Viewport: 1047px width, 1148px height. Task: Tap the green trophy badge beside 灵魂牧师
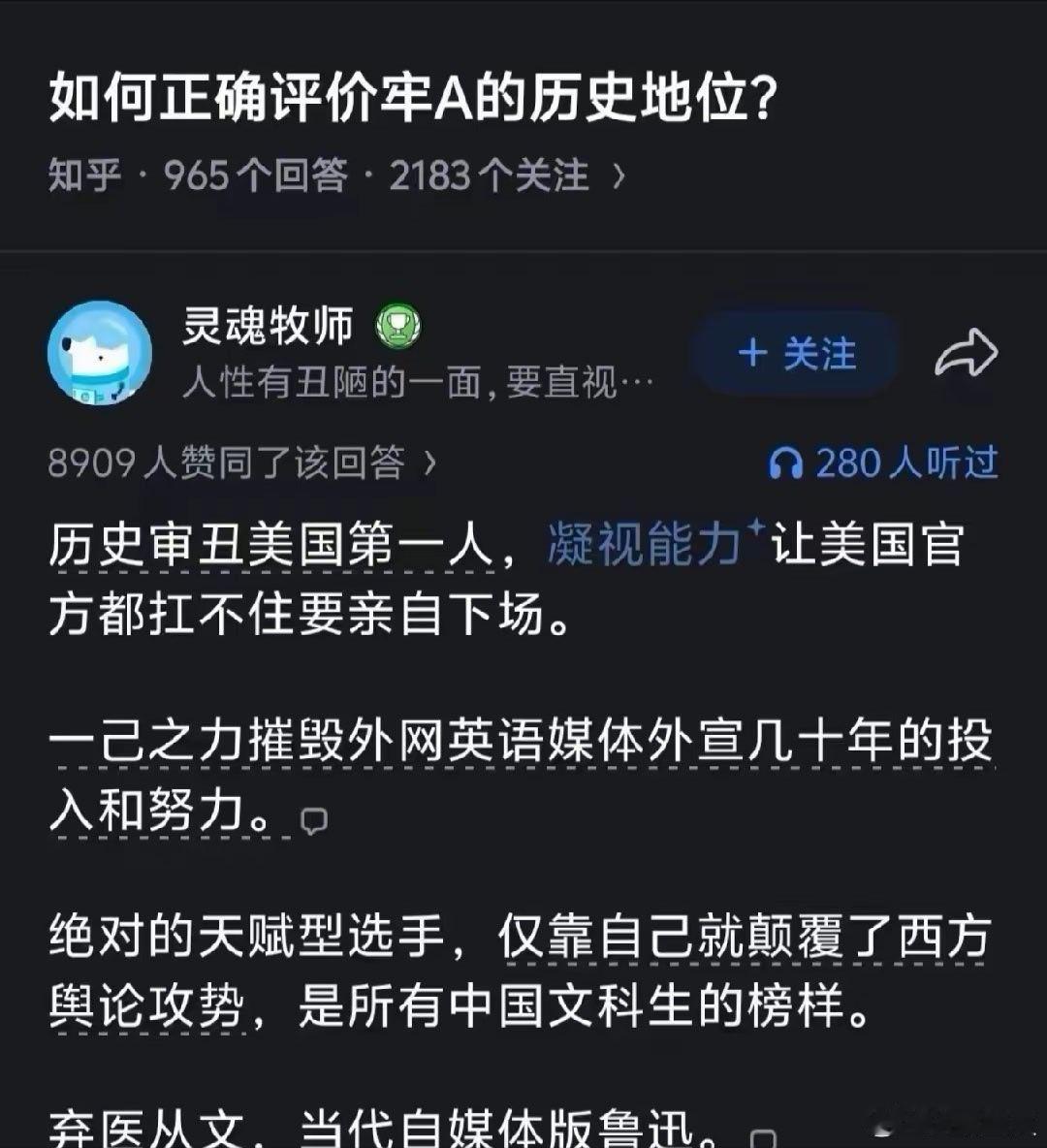(397, 328)
